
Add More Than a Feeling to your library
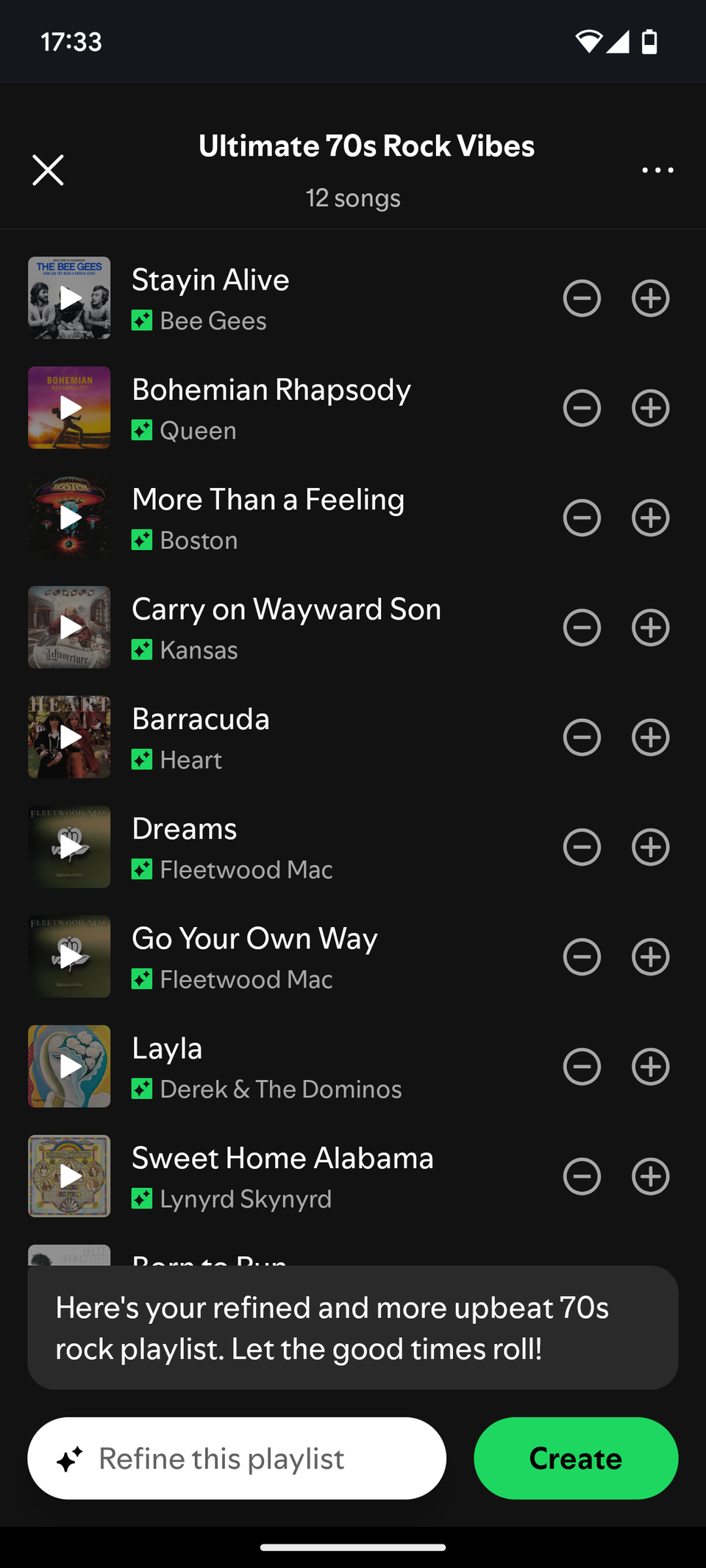[x=650, y=518]
